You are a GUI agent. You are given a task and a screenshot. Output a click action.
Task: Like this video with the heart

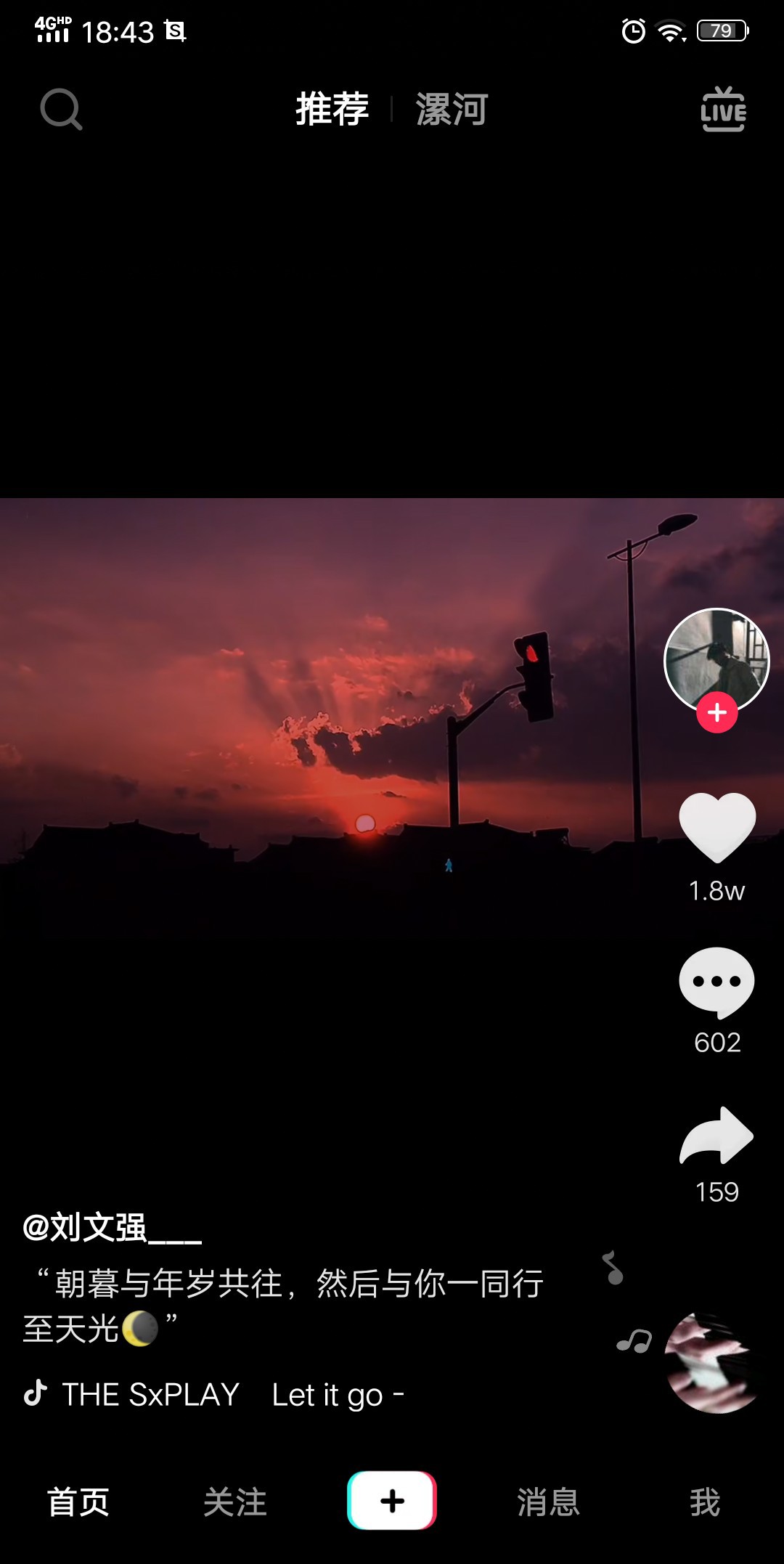[717, 828]
